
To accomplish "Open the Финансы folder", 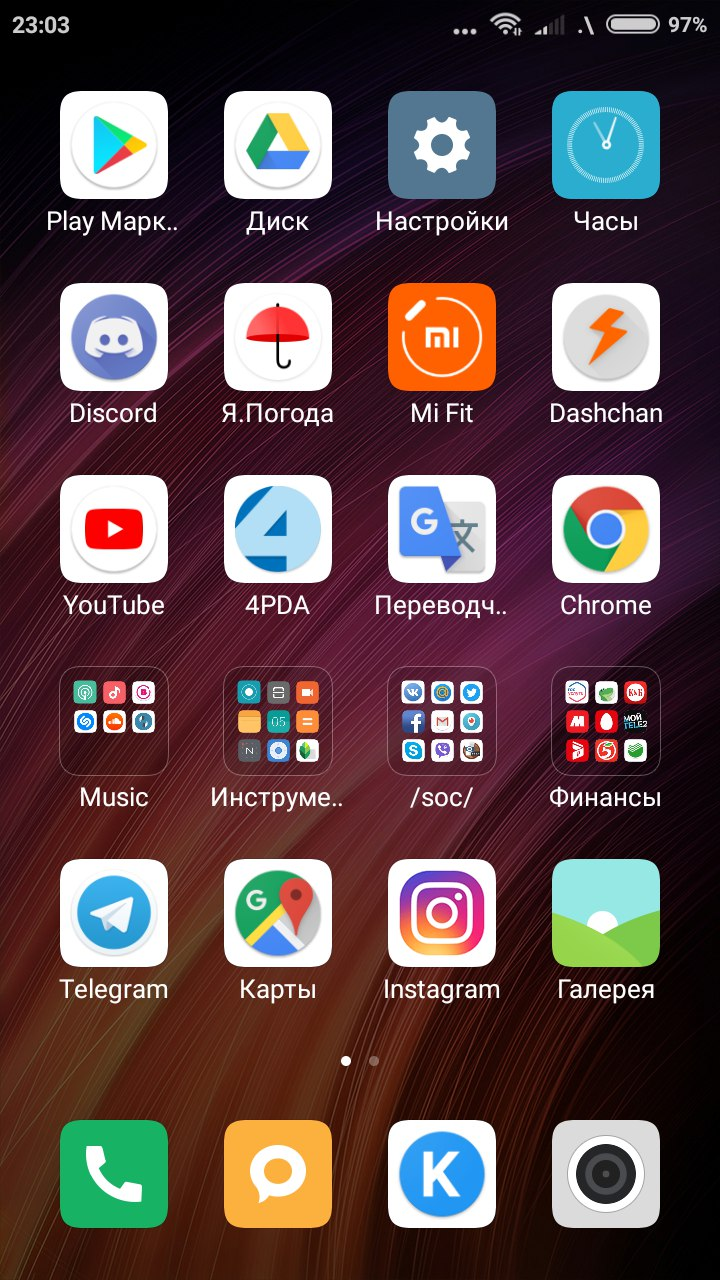I will (606, 721).
